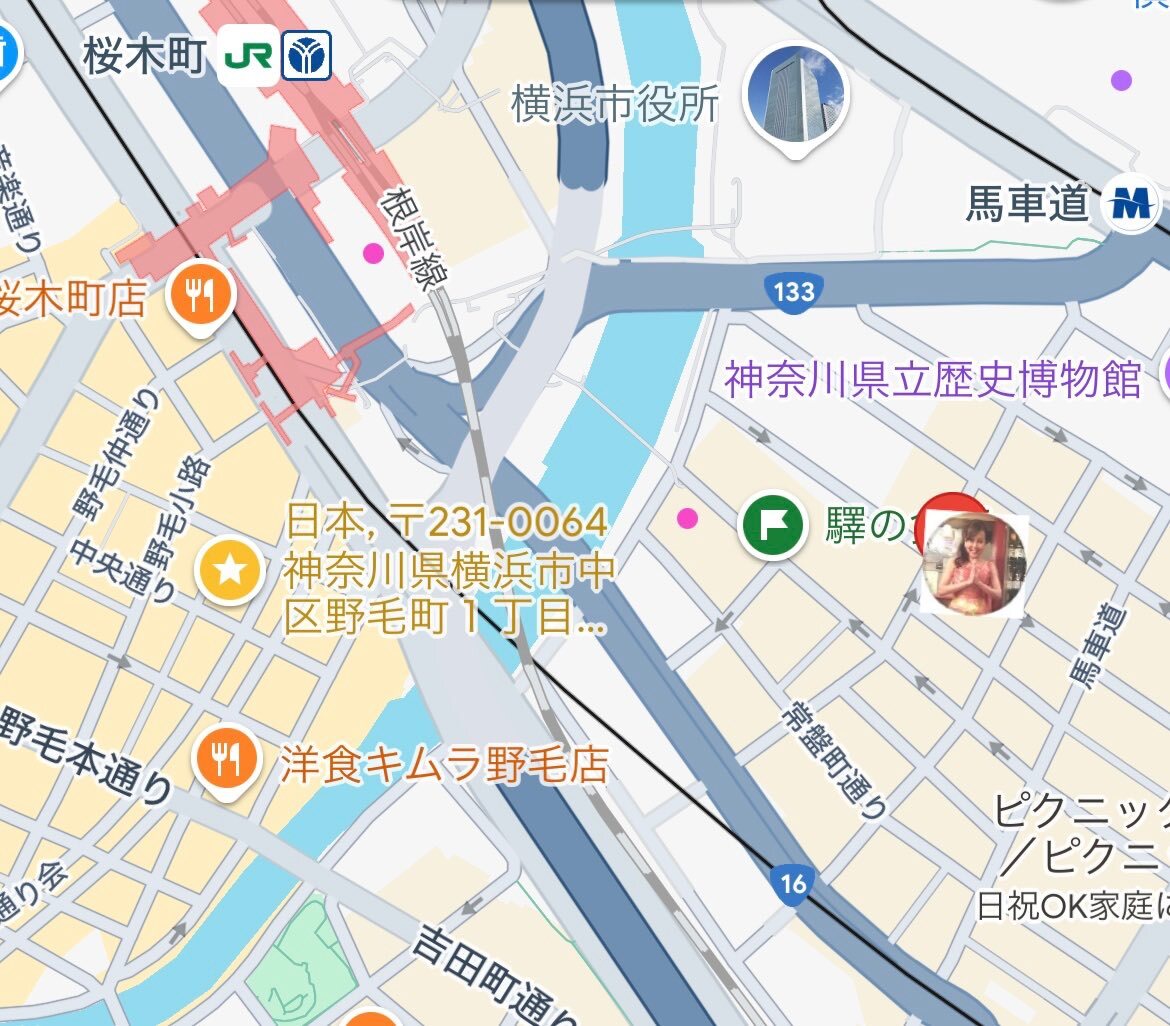Open 神奈川県立歴史博物館 place label

[933, 378]
